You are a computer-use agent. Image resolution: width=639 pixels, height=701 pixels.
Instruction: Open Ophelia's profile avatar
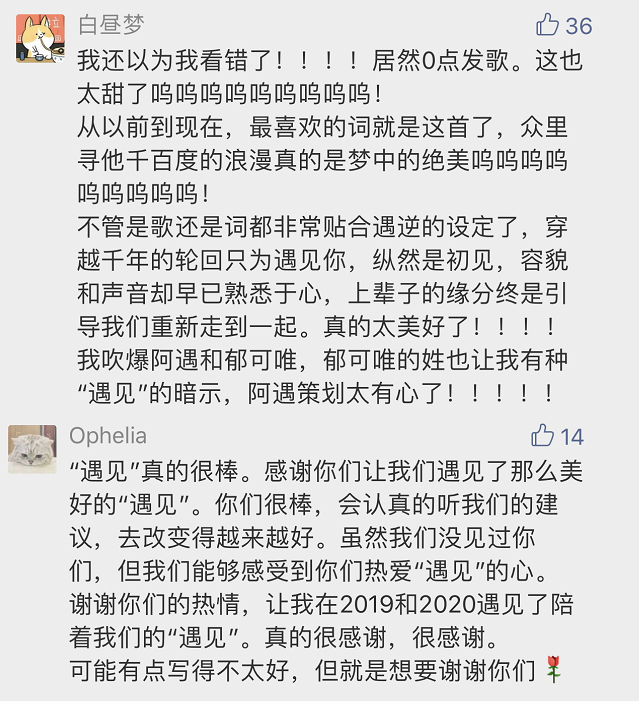(32, 449)
